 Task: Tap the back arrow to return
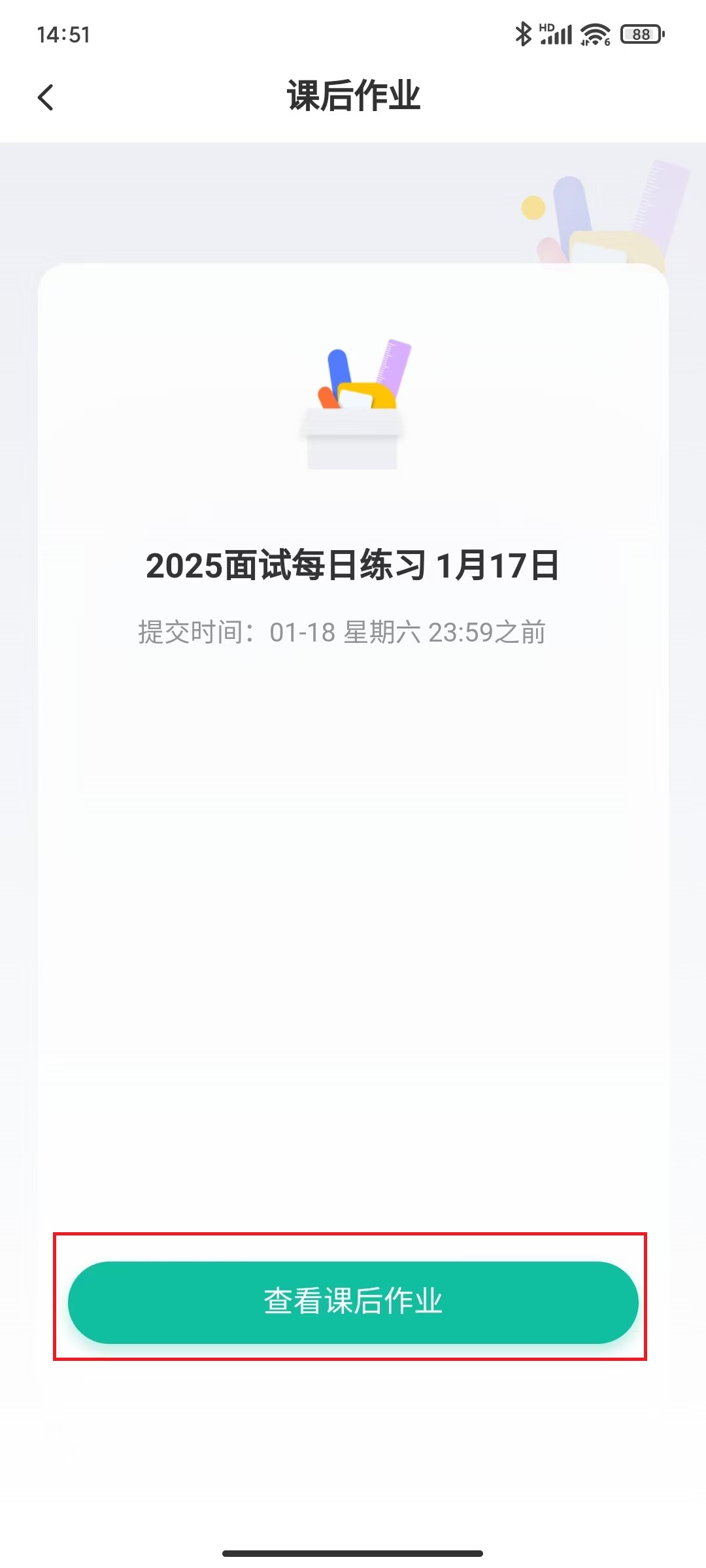click(46, 97)
